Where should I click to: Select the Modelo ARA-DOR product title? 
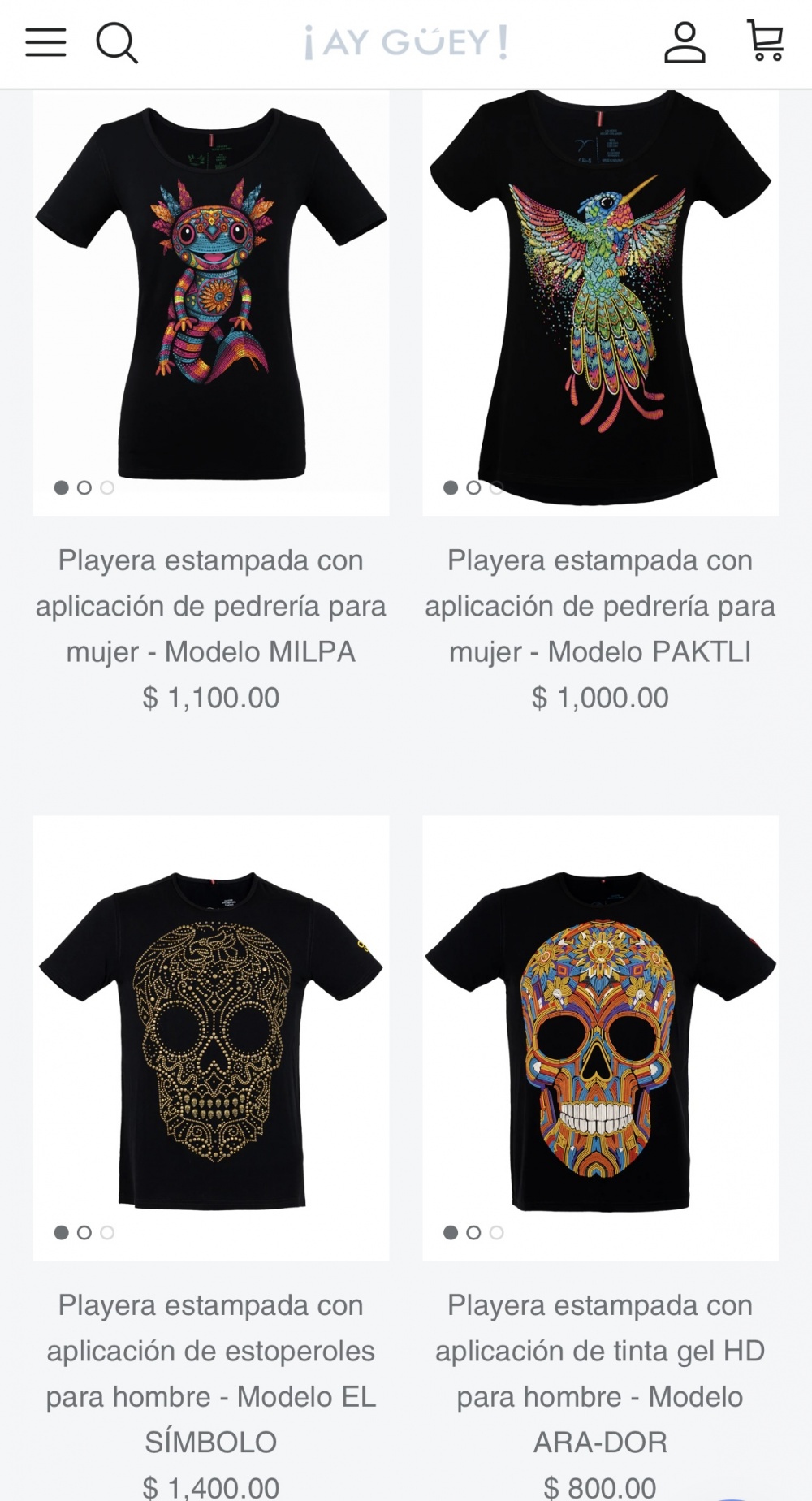point(600,1373)
